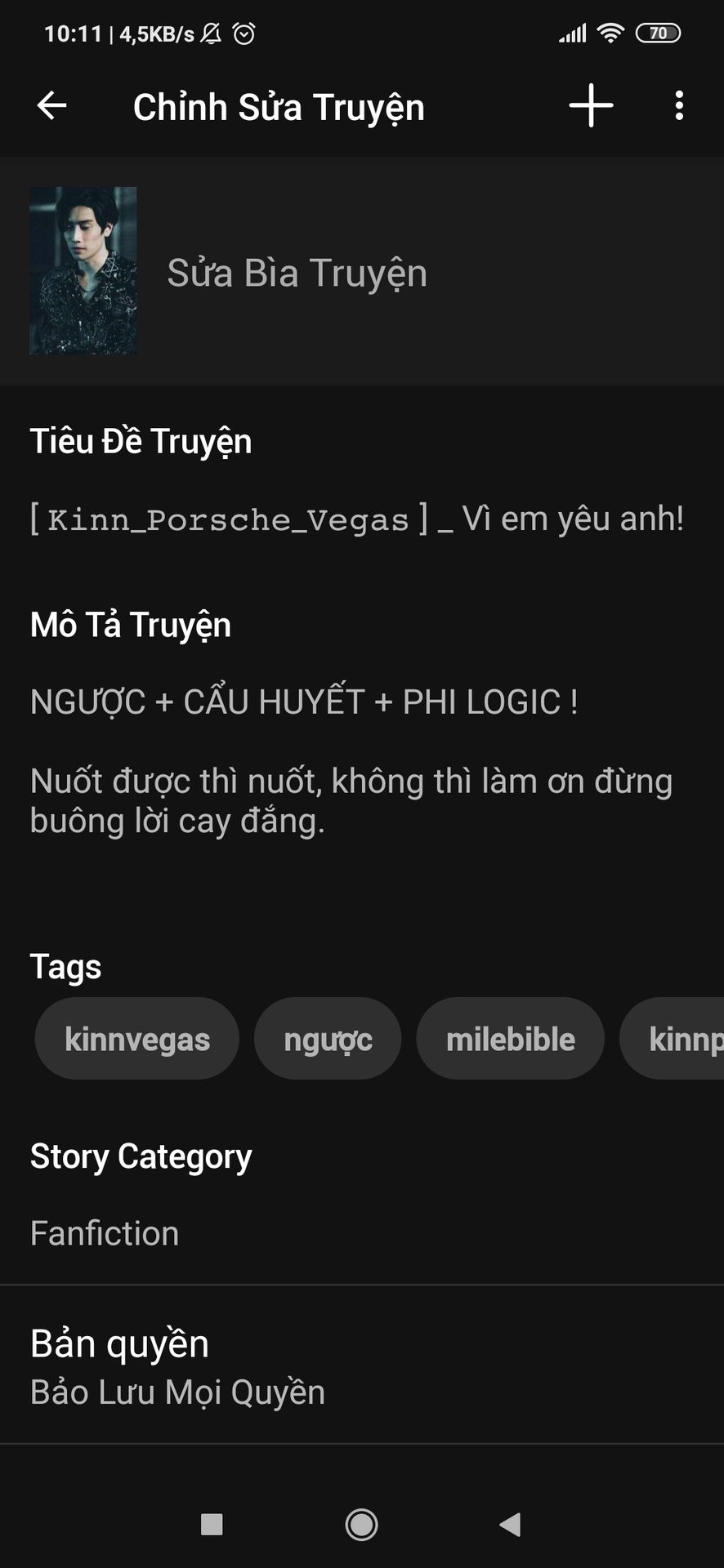This screenshot has height=1568, width=724.
Task: Select the kinnvegas tag chip
Action: click(x=136, y=1039)
